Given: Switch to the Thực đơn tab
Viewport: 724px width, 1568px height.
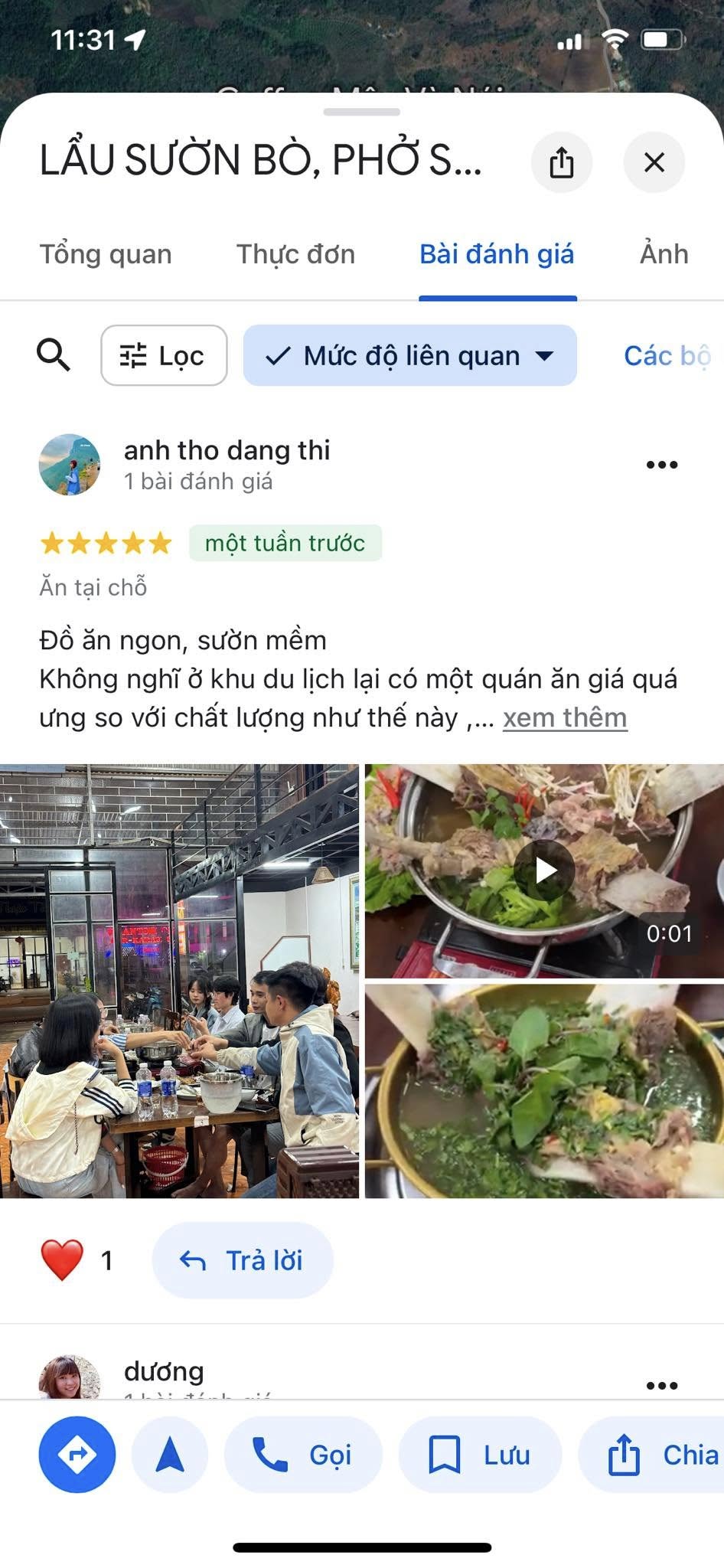Looking at the screenshot, I should [x=295, y=254].
